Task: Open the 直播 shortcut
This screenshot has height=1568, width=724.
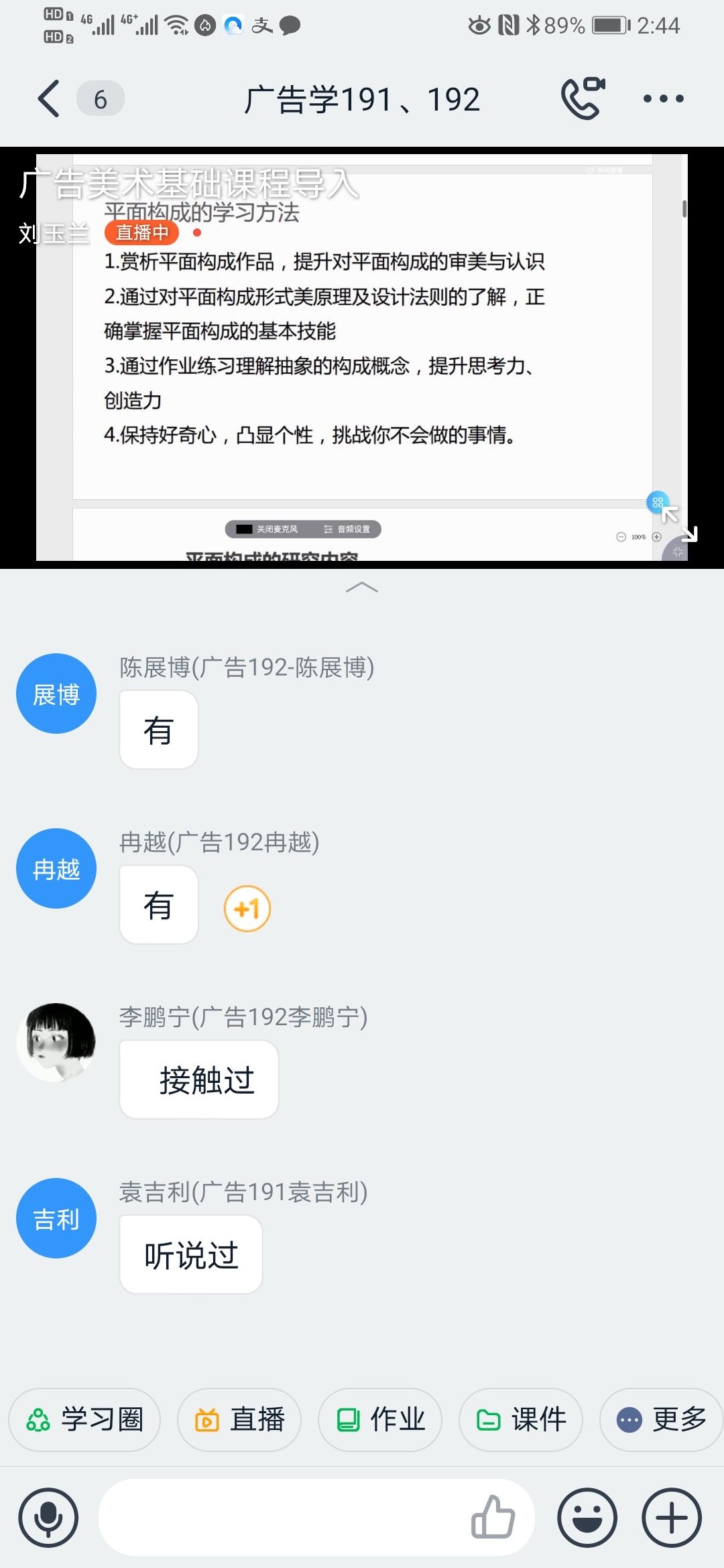Action: pos(239,1419)
